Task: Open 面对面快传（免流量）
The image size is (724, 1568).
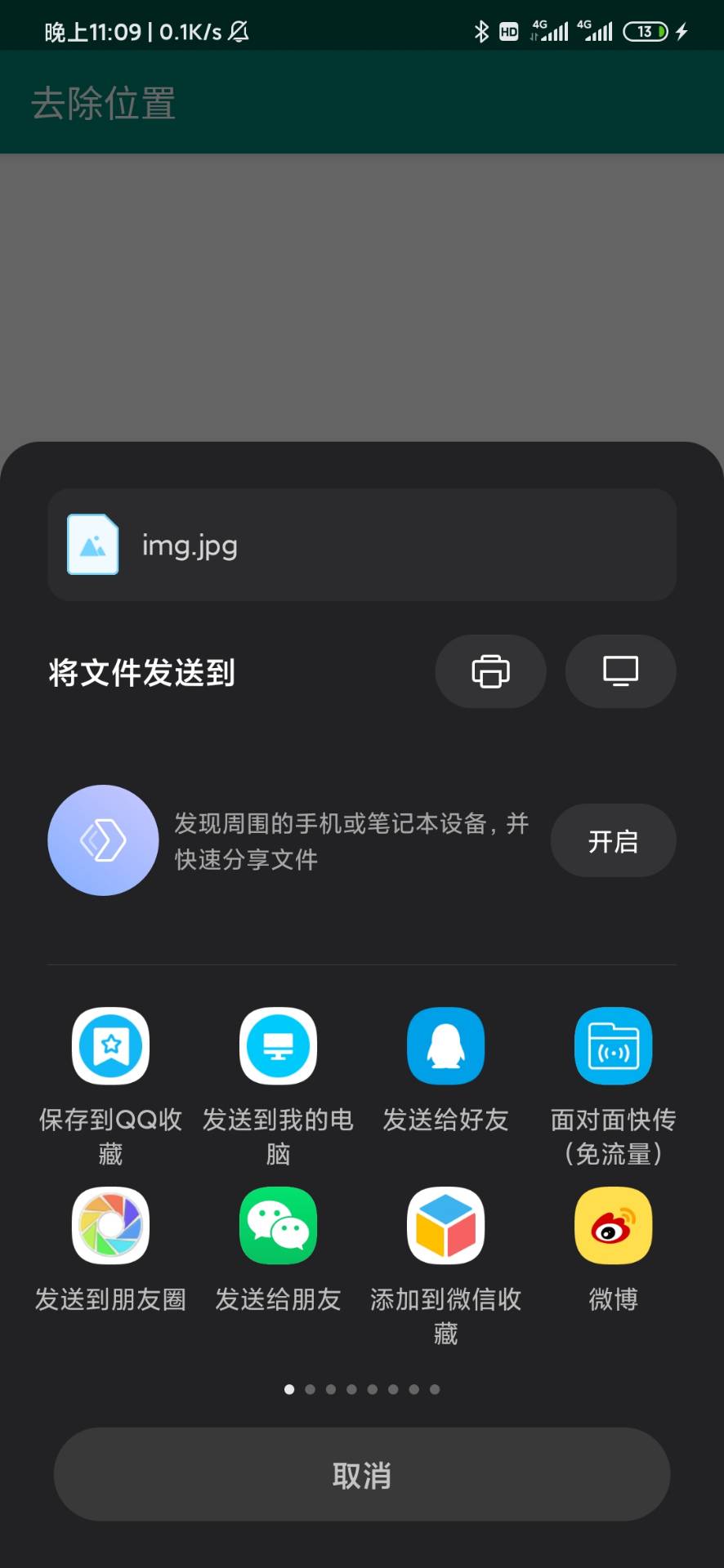Action: tap(613, 1046)
